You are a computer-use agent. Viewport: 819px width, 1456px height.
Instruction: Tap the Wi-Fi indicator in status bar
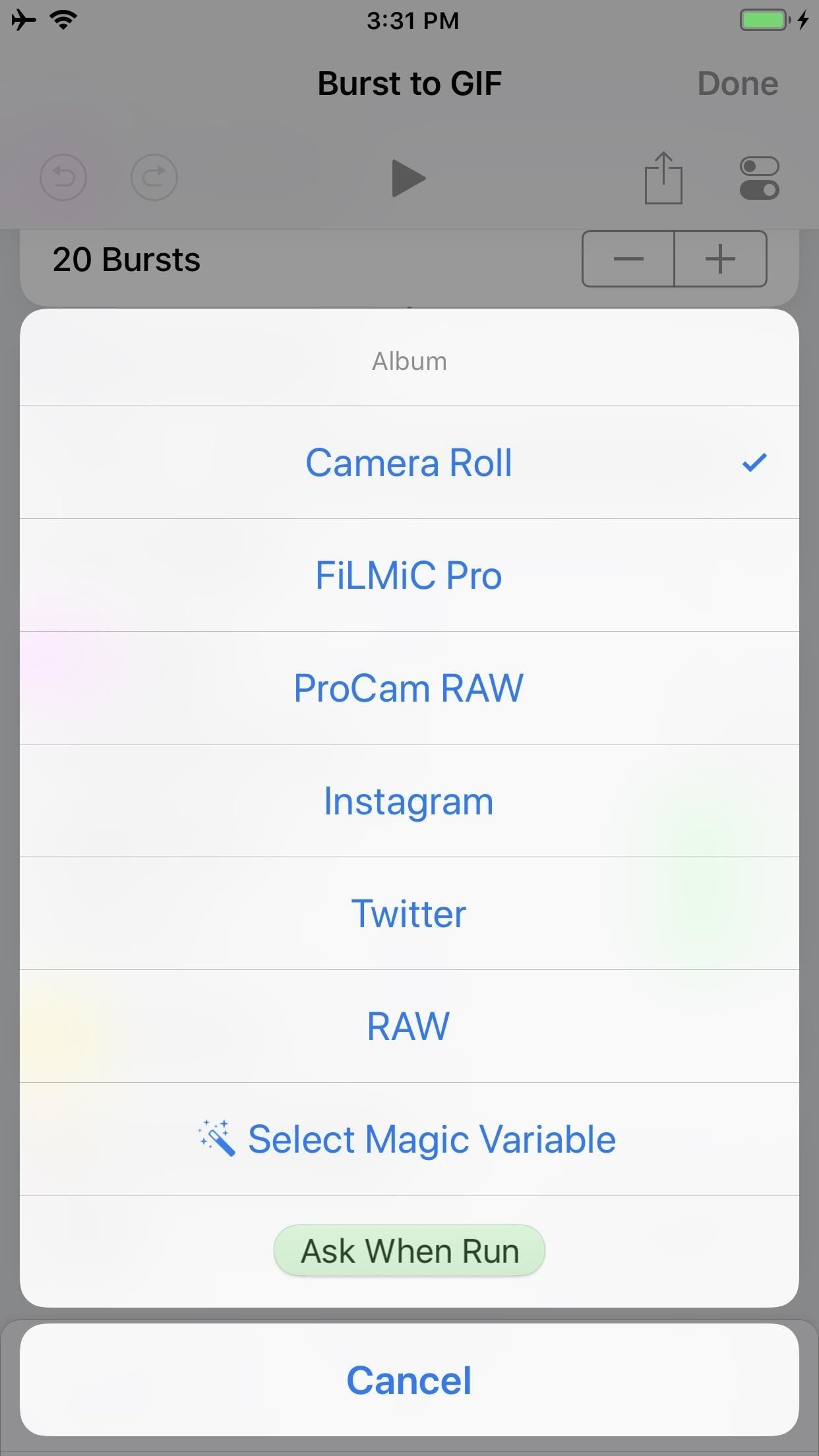pyautogui.click(x=61, y=20)
